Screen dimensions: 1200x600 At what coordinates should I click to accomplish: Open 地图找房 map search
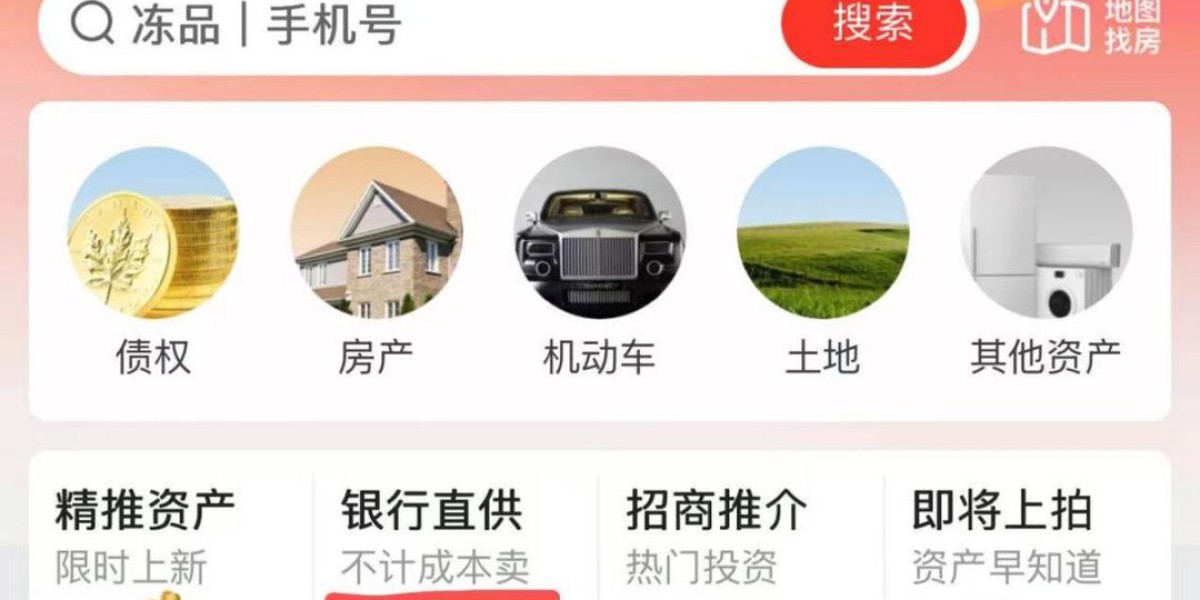pyautogui.click(x=1092, y=26)
